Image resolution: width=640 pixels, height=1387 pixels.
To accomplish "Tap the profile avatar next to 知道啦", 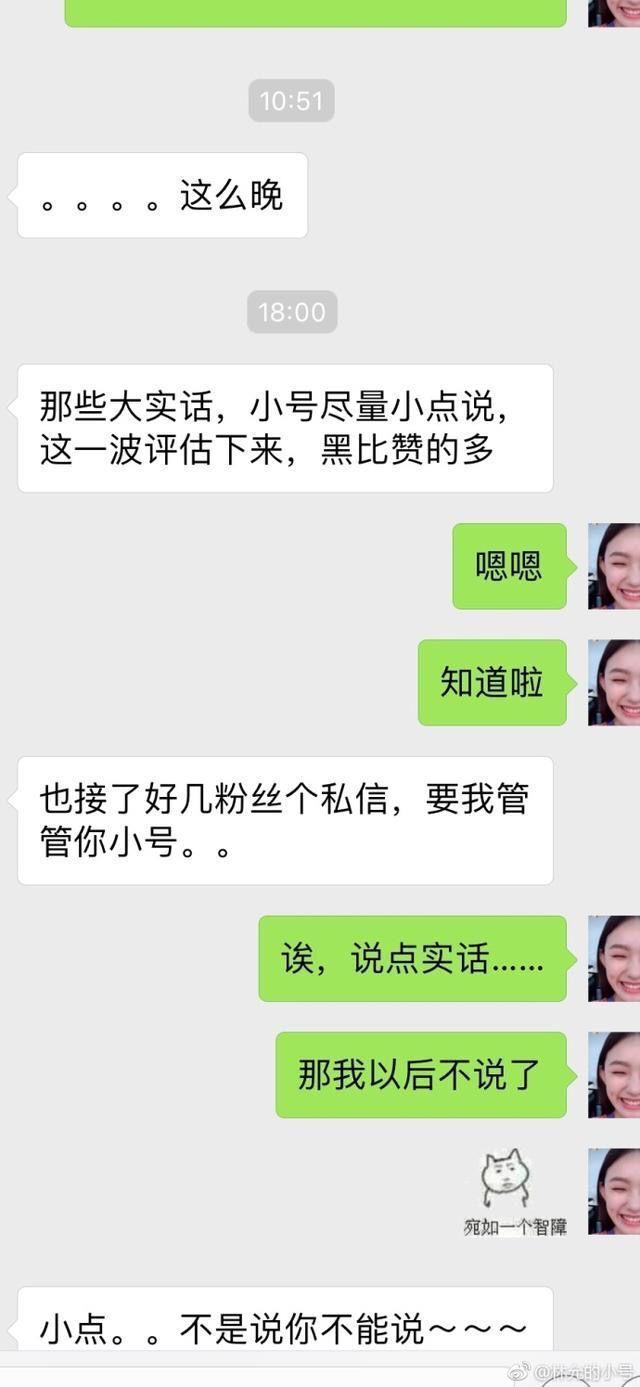I will (613, 682).
